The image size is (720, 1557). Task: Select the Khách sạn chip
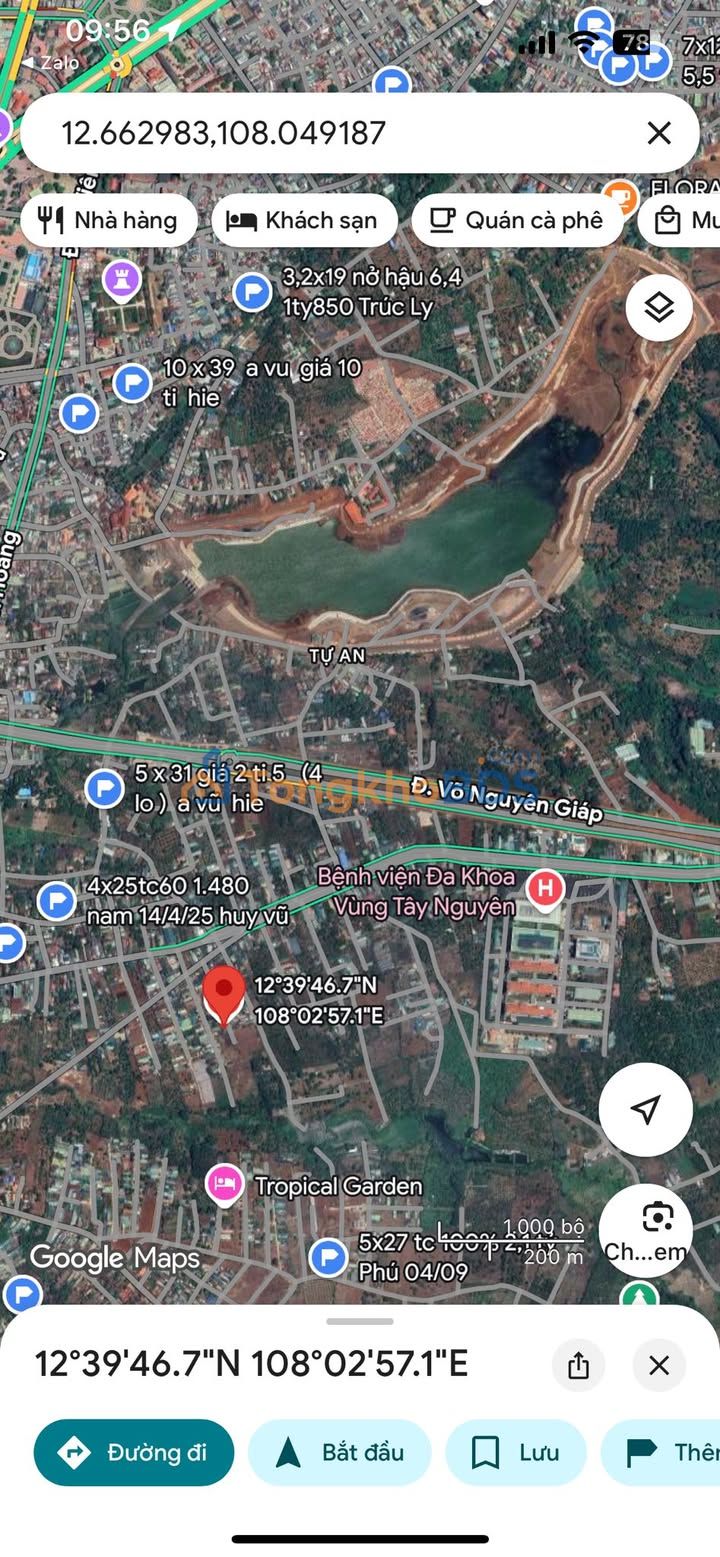tap(304, 220)
